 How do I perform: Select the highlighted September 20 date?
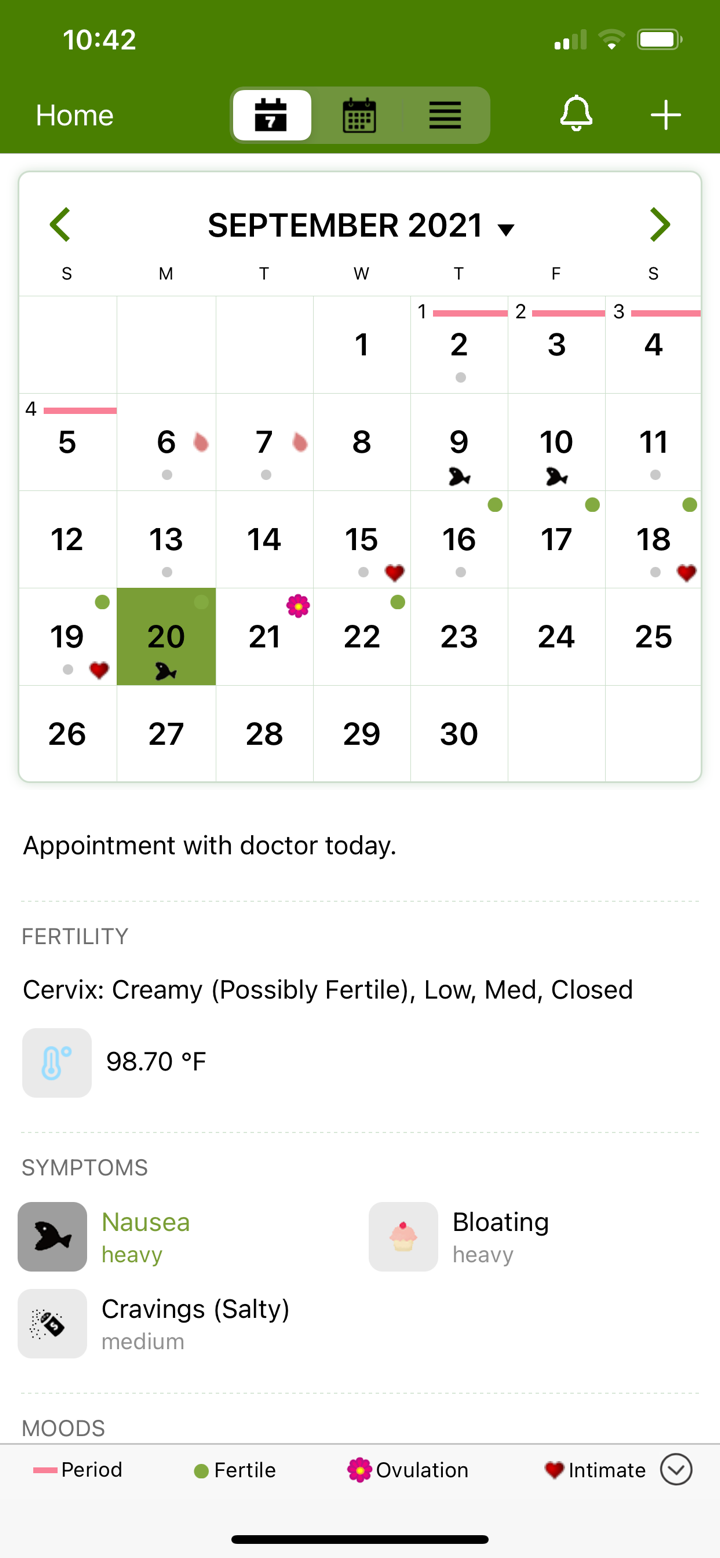point(166,637)
